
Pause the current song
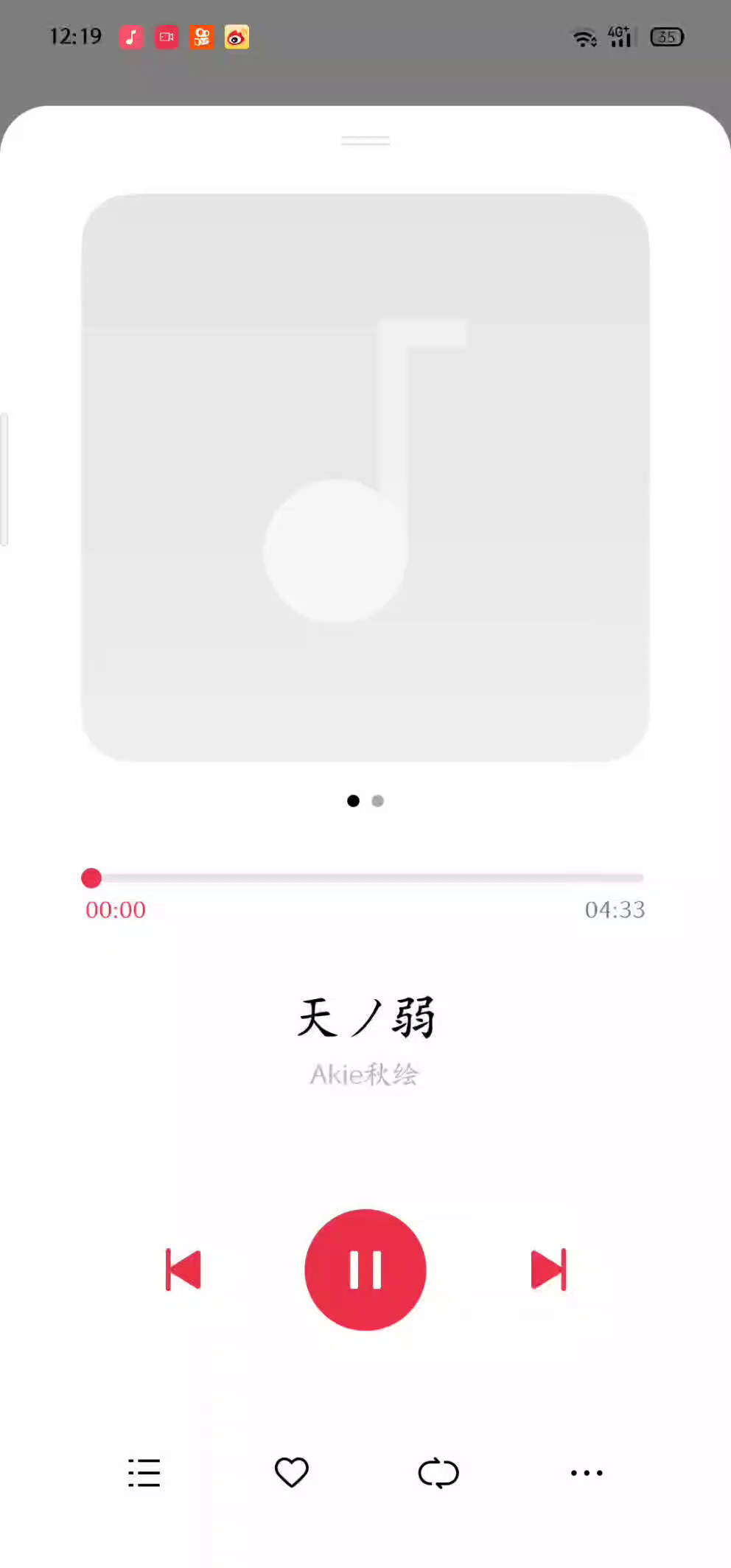(x=365, y=1270)
